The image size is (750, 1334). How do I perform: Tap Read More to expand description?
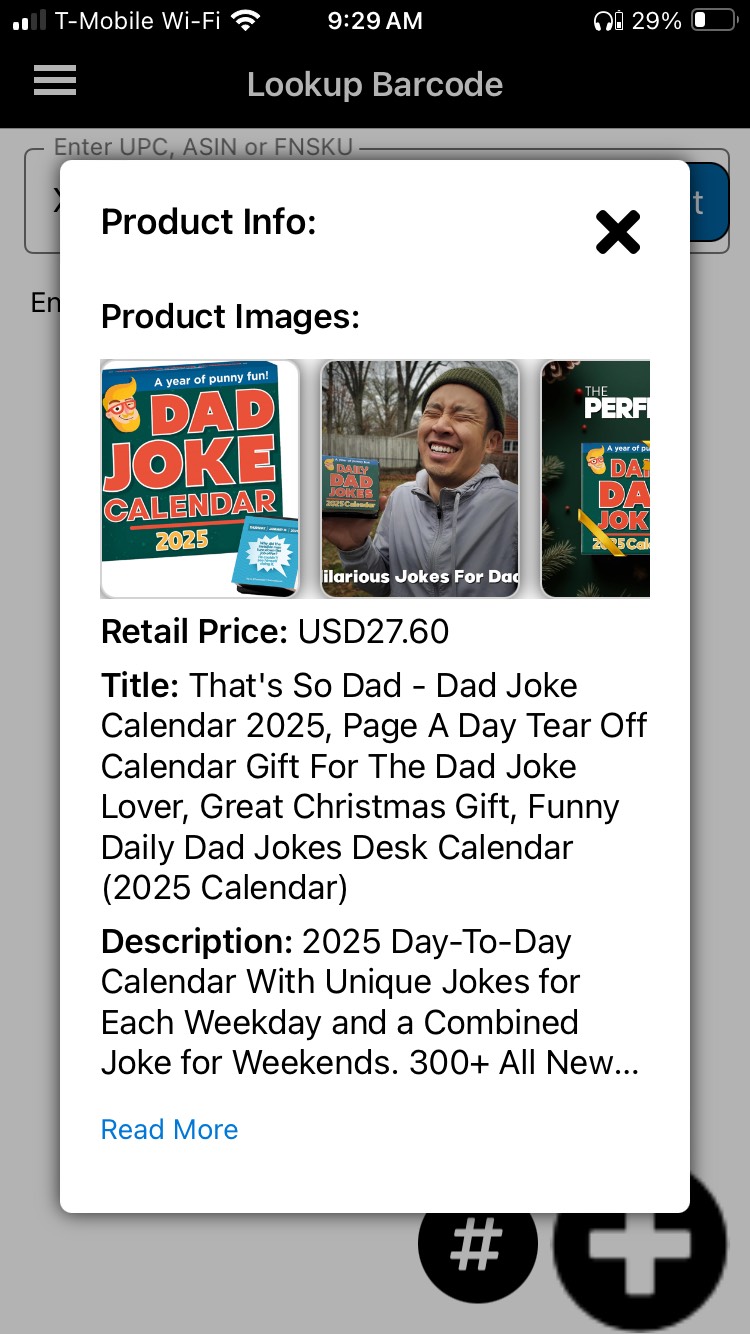pos(169,1129)
